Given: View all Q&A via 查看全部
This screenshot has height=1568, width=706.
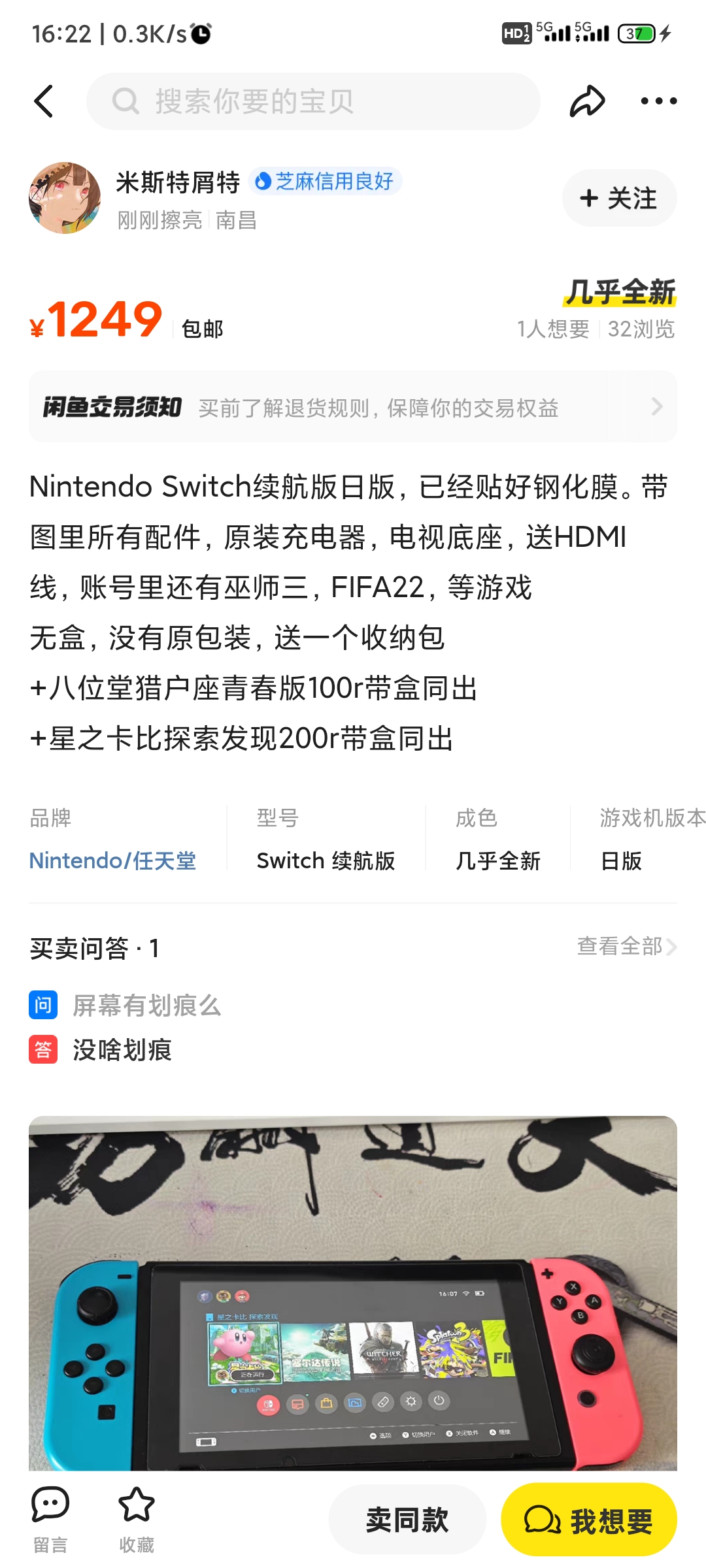Looking at the screenshot, I should [x=626, y=946].
